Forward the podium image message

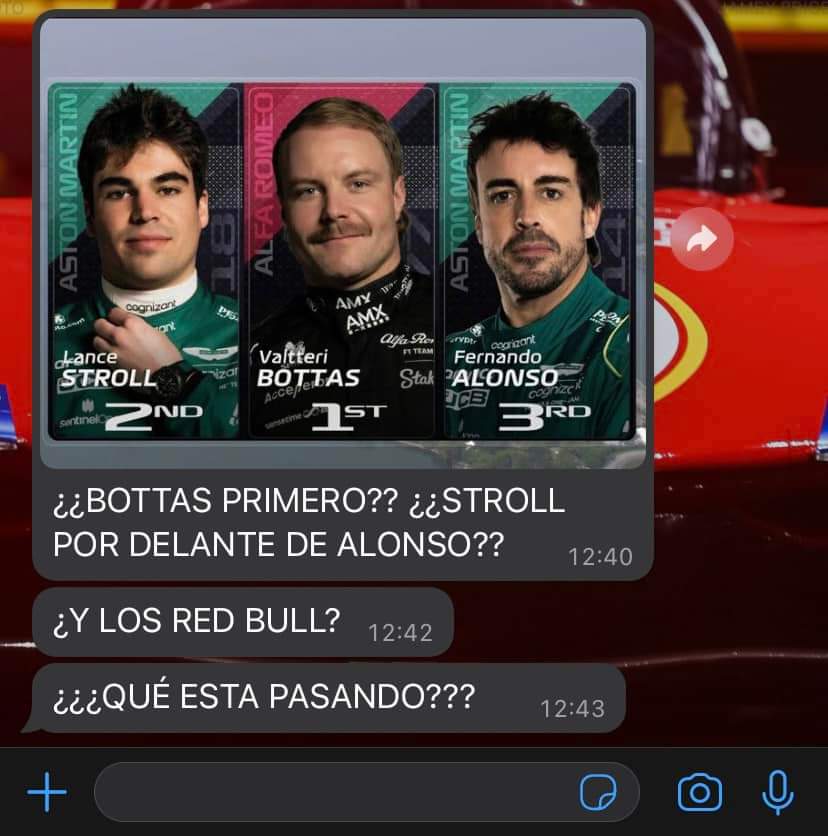coord(702,239)
